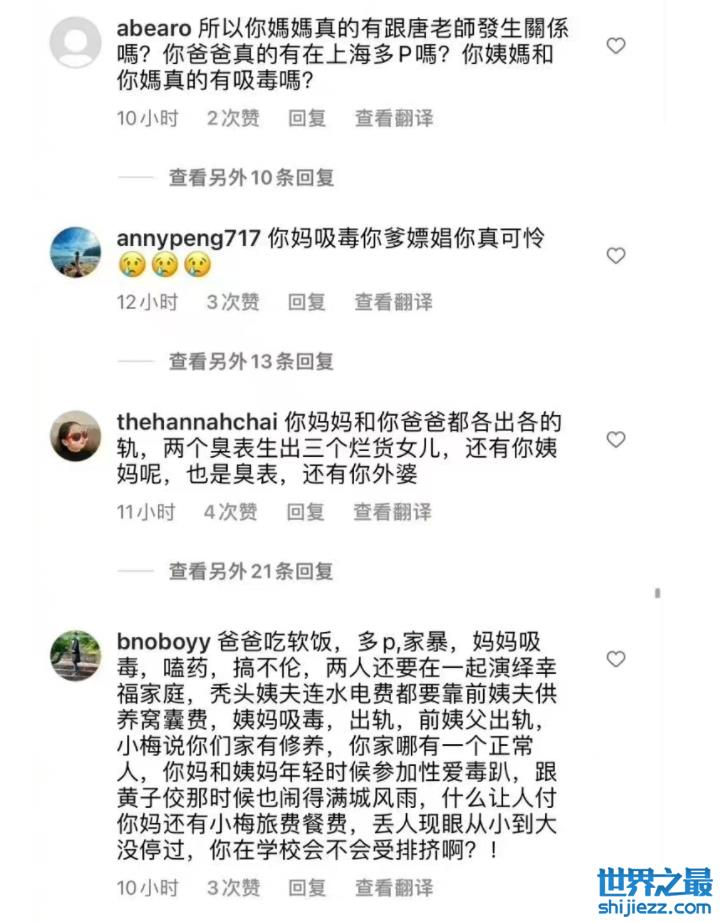This screenshot has height=922, width=722.
Task: Open annypeng717's profile picture
Action: click(x=76, y=251)
